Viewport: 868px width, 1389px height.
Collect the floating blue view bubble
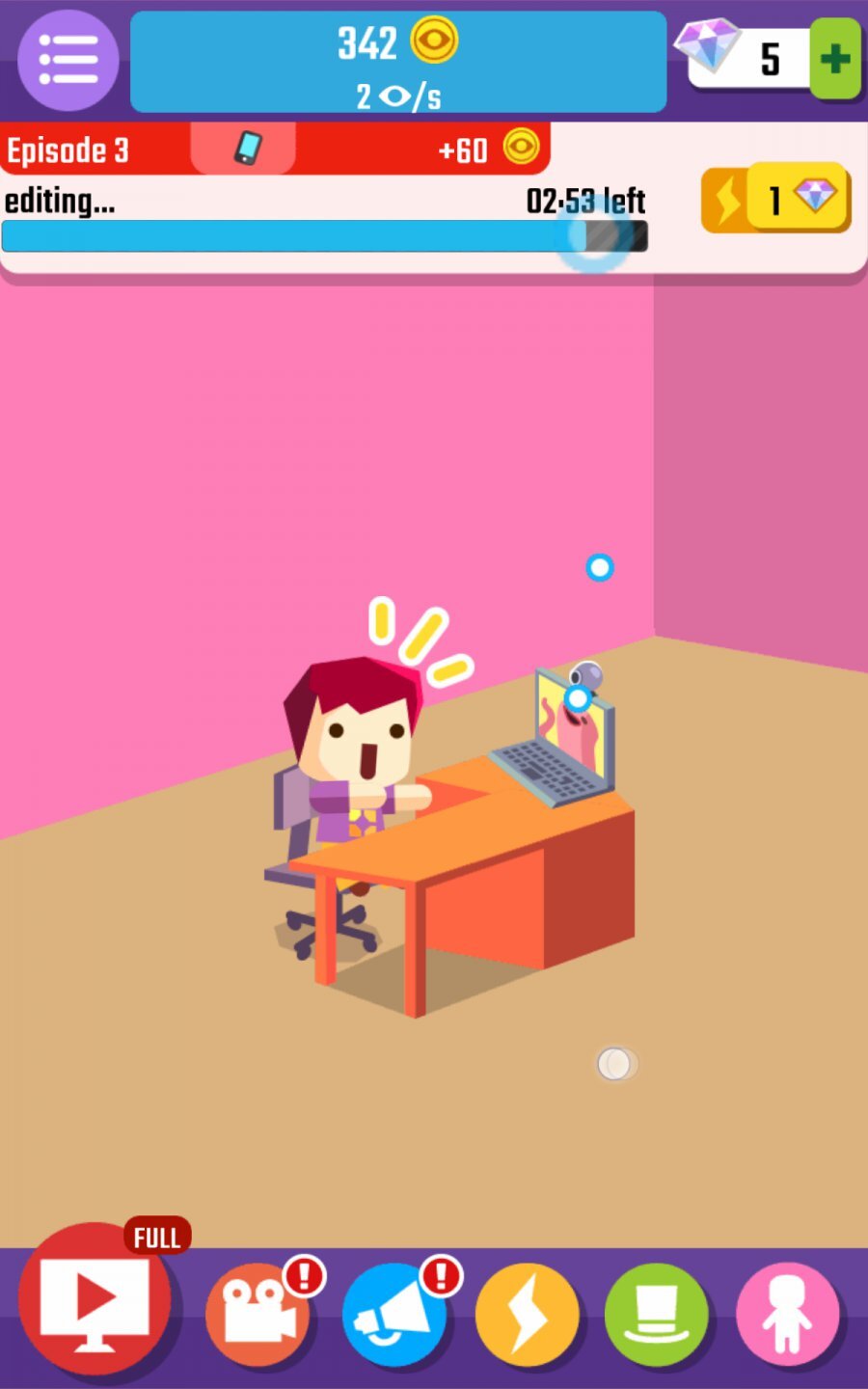[x=600, y=567]
